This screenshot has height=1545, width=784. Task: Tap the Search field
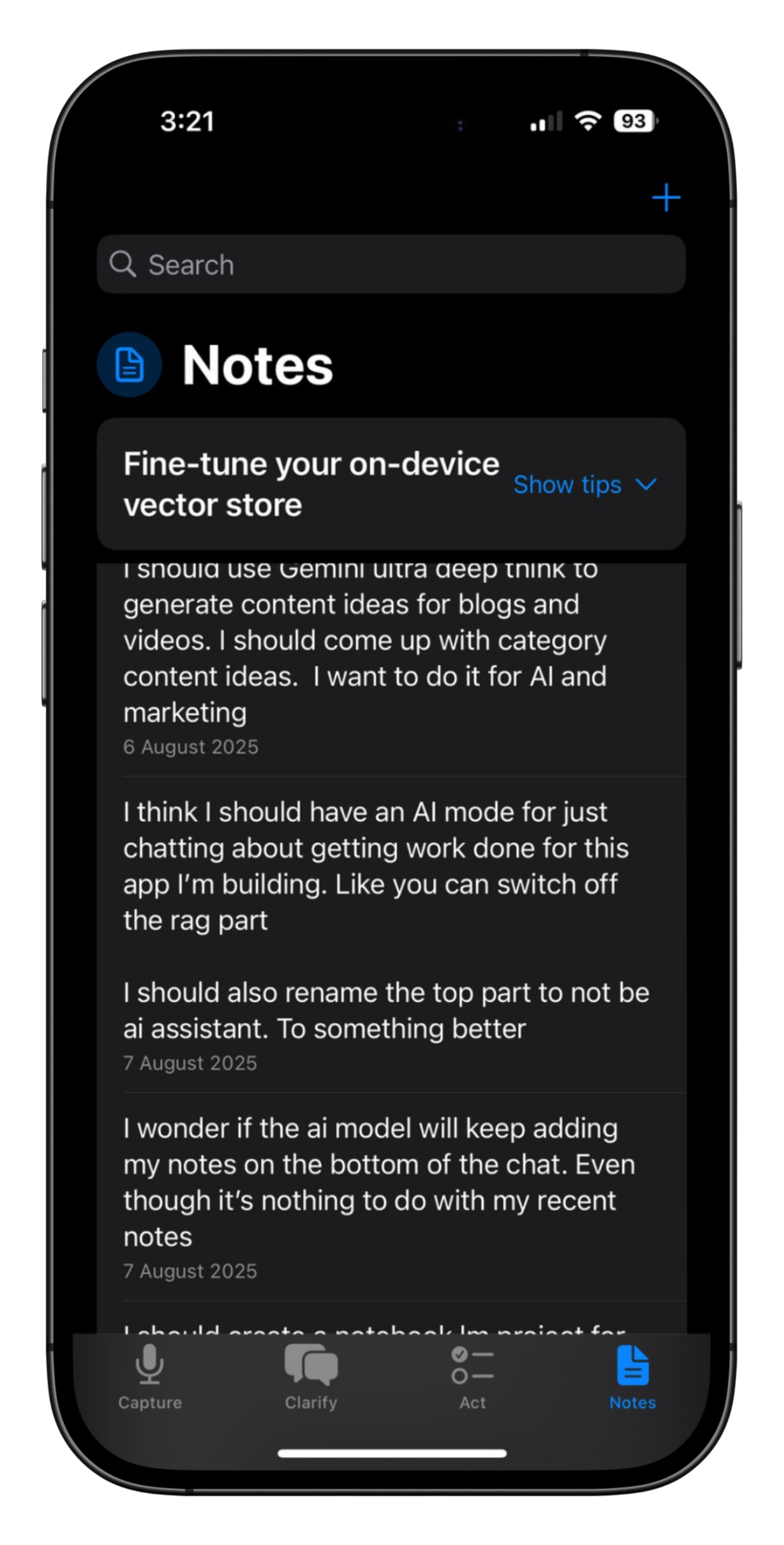tap(391, 265)
